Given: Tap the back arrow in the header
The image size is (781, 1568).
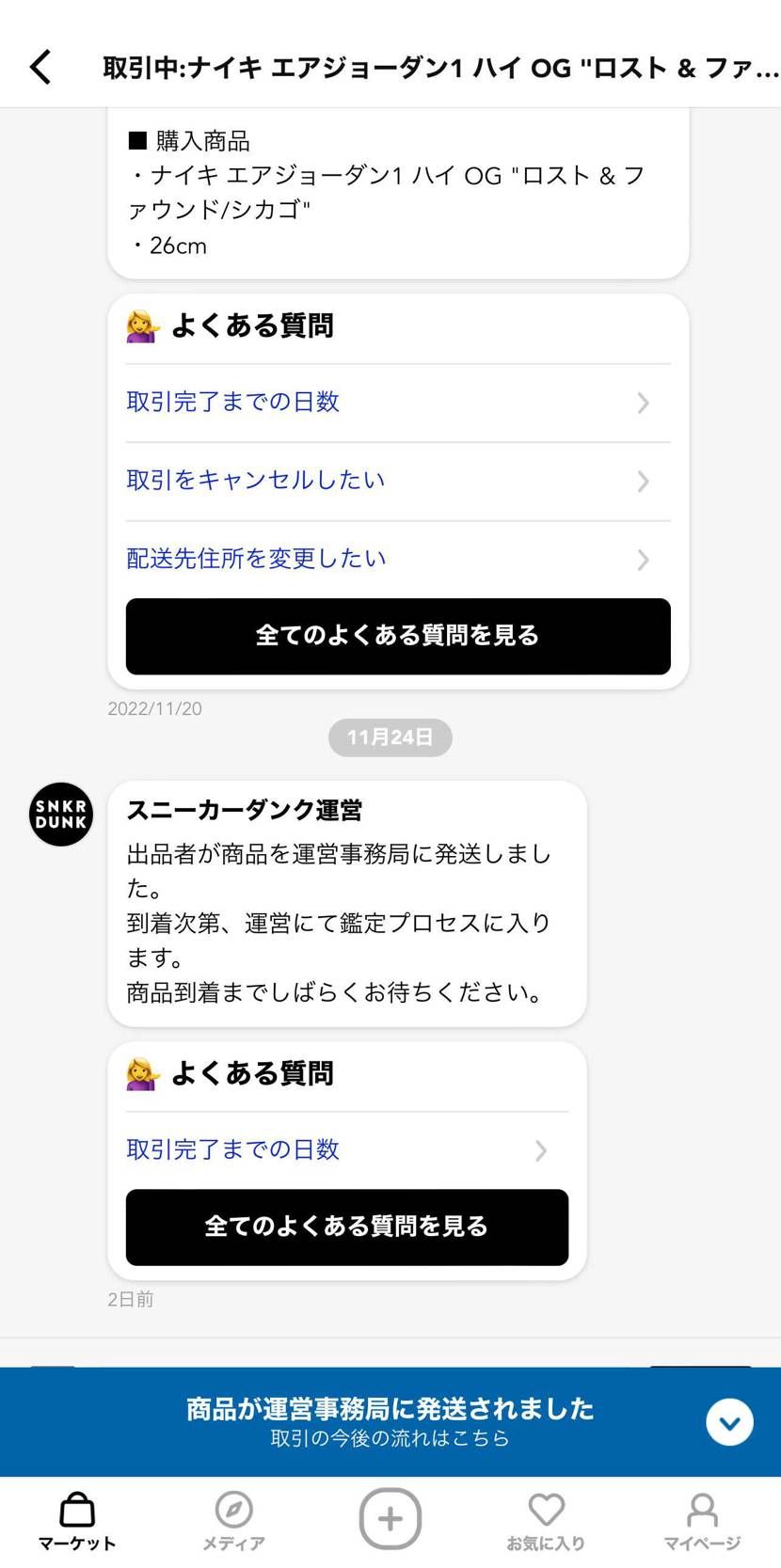Looking at the screenshot, I should point(40,66).
